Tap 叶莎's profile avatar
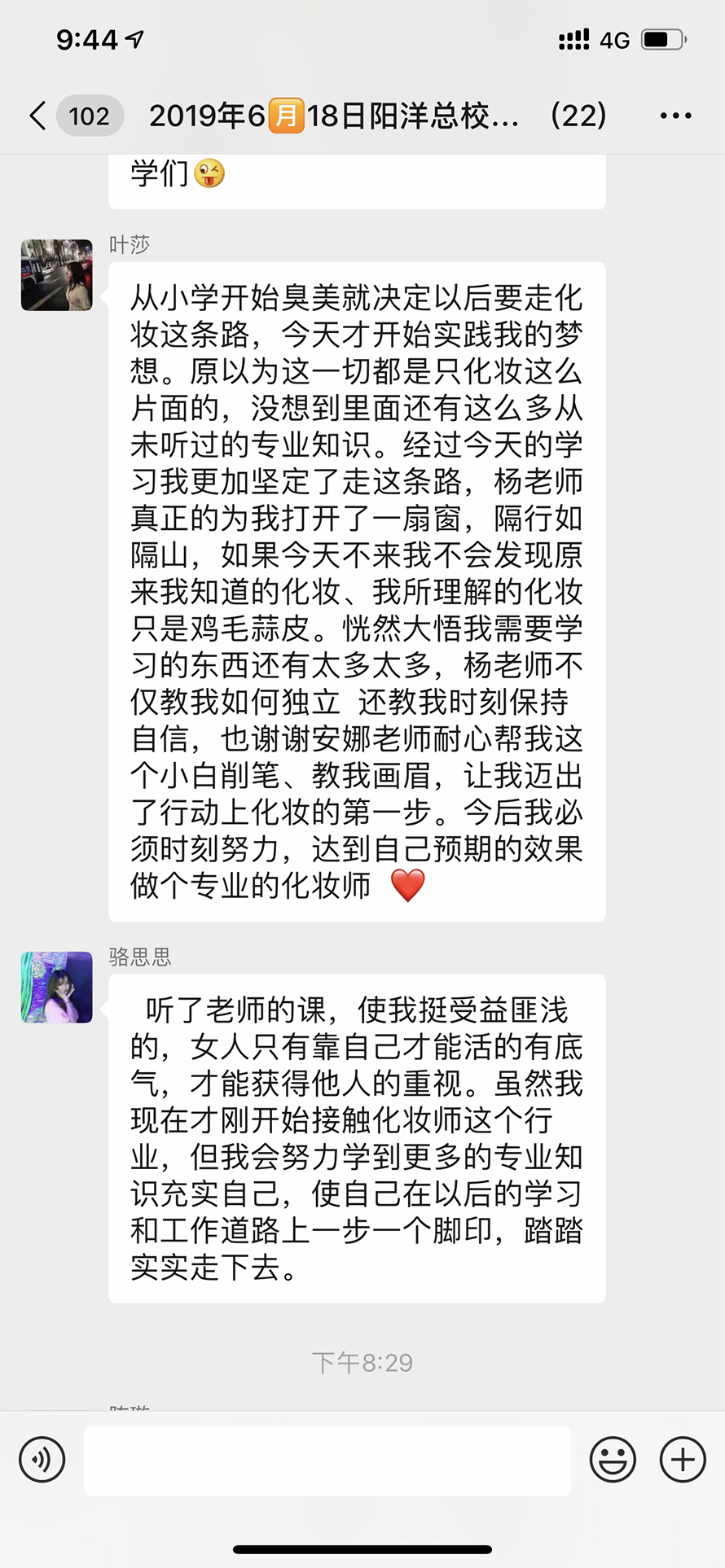The width and height of the screenshot is (725, 1568). [56, 275]
